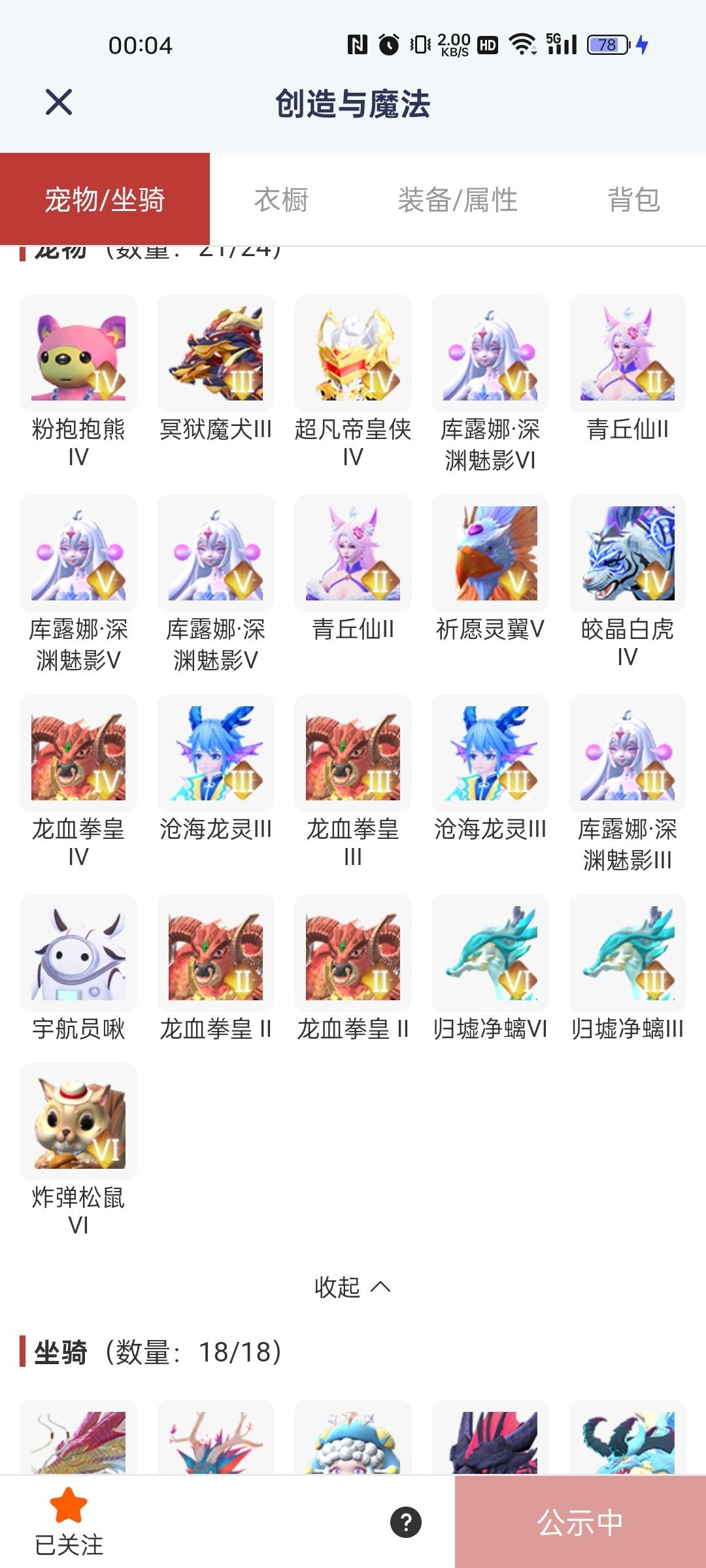Open the 背包 tab
The height and width of the screenshot is (1568, 706).
[x=633, y=200]
